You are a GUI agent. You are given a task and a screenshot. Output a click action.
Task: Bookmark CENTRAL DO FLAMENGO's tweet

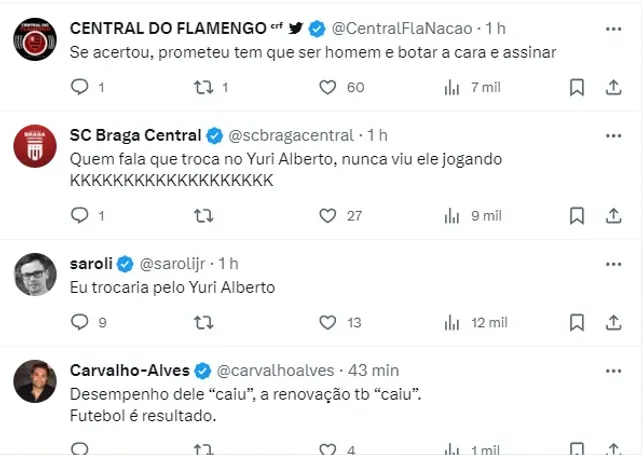point(577,88)
